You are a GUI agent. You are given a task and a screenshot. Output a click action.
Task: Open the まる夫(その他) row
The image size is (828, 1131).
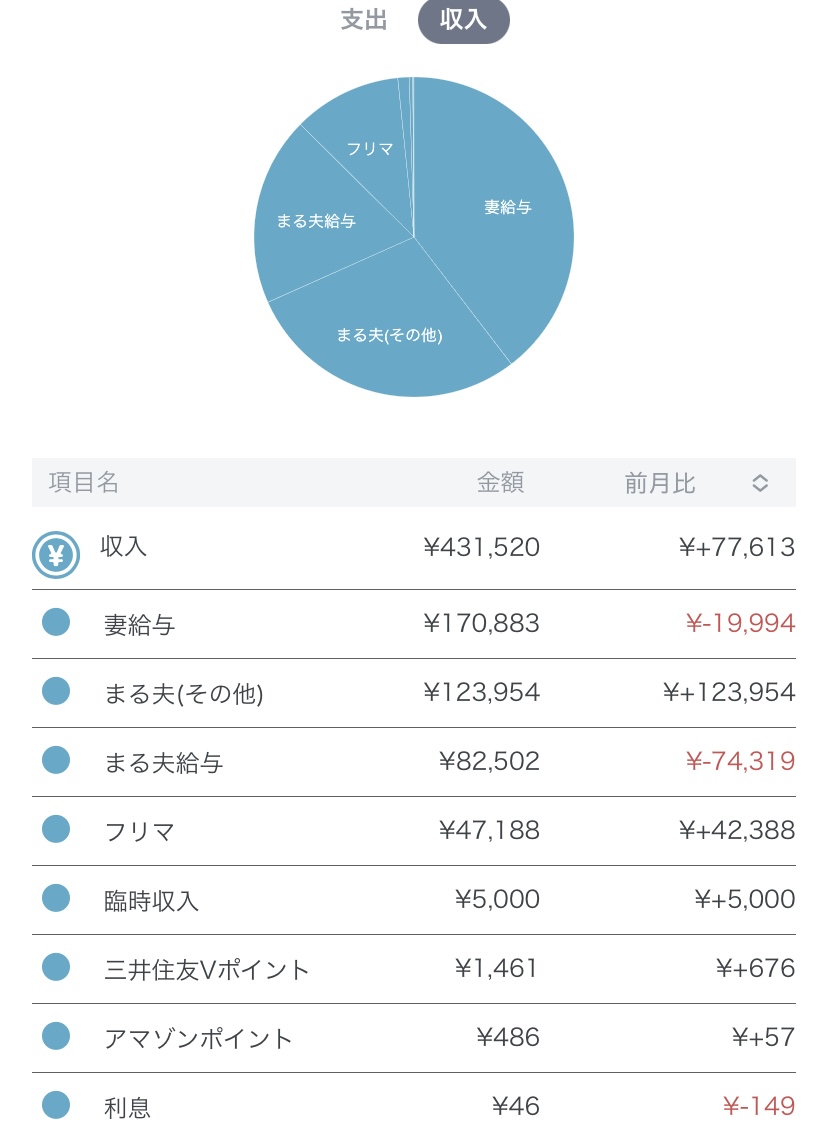(x=413, y=693)
